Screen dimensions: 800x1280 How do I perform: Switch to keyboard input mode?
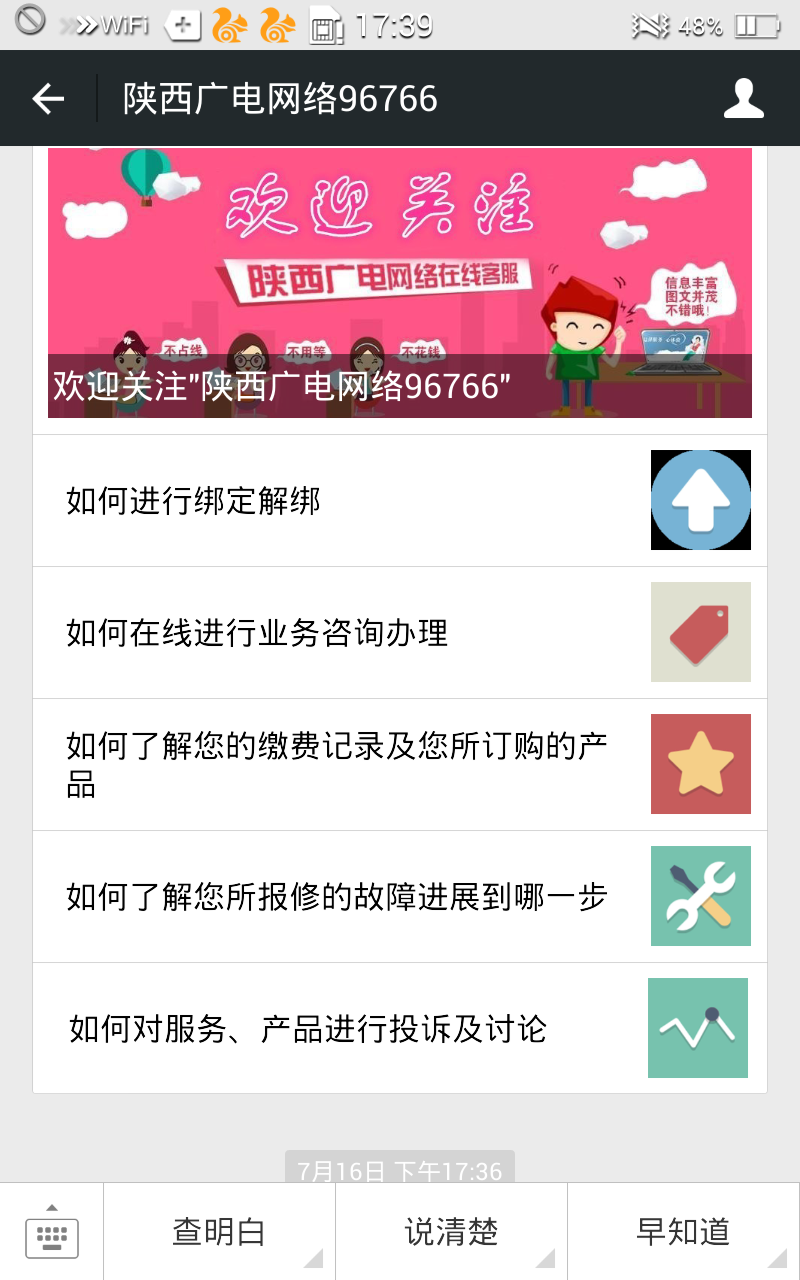[x=51, y=1232]
